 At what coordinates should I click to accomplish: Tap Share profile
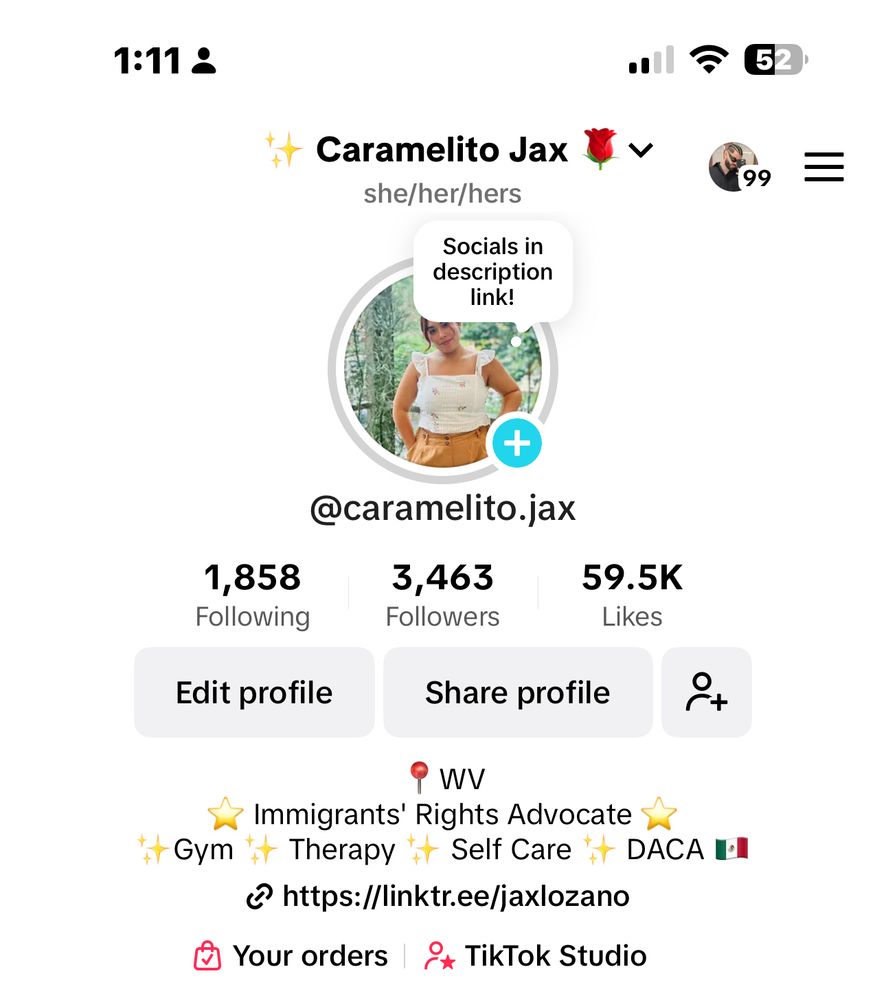pyautogui.click(x=517, y=692)
